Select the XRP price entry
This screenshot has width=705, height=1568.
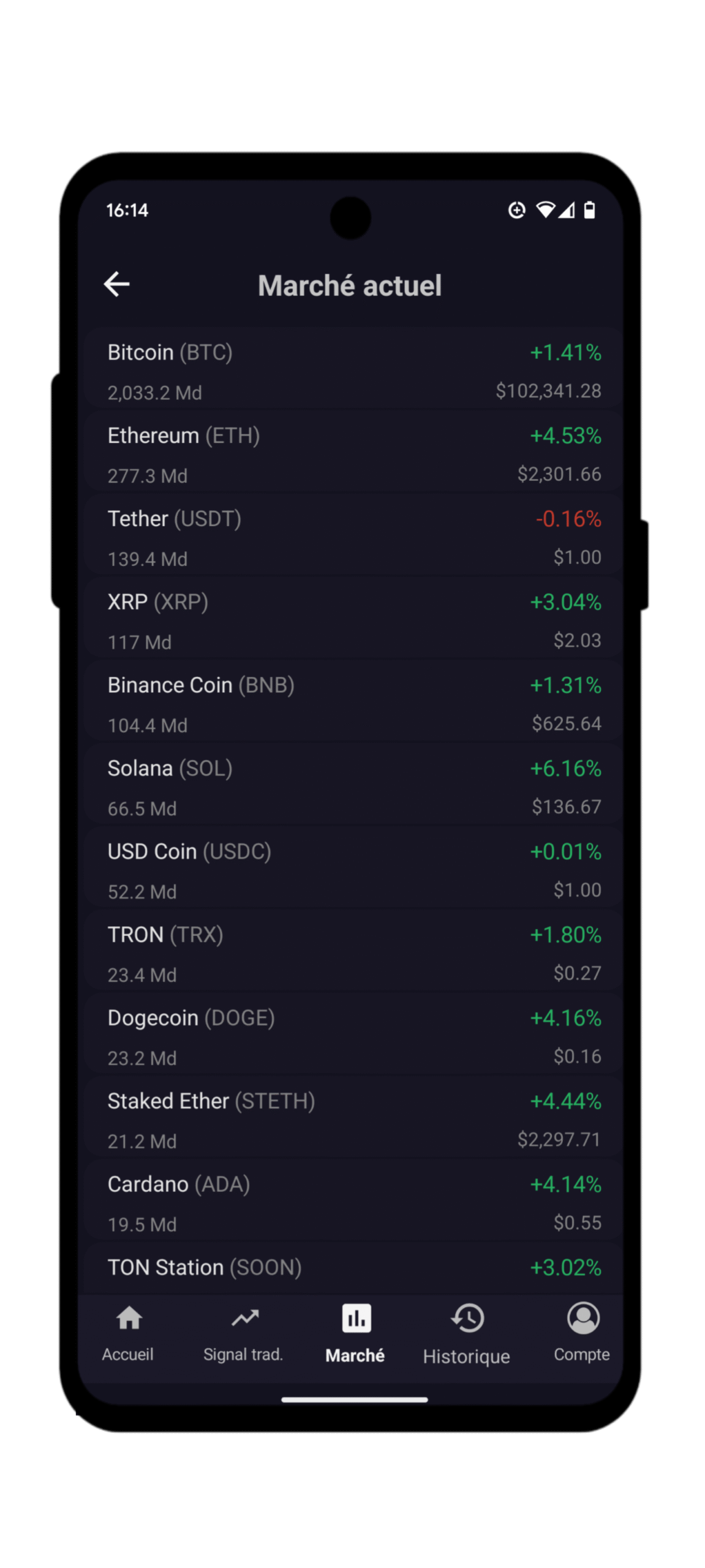(x=353, y=620)
